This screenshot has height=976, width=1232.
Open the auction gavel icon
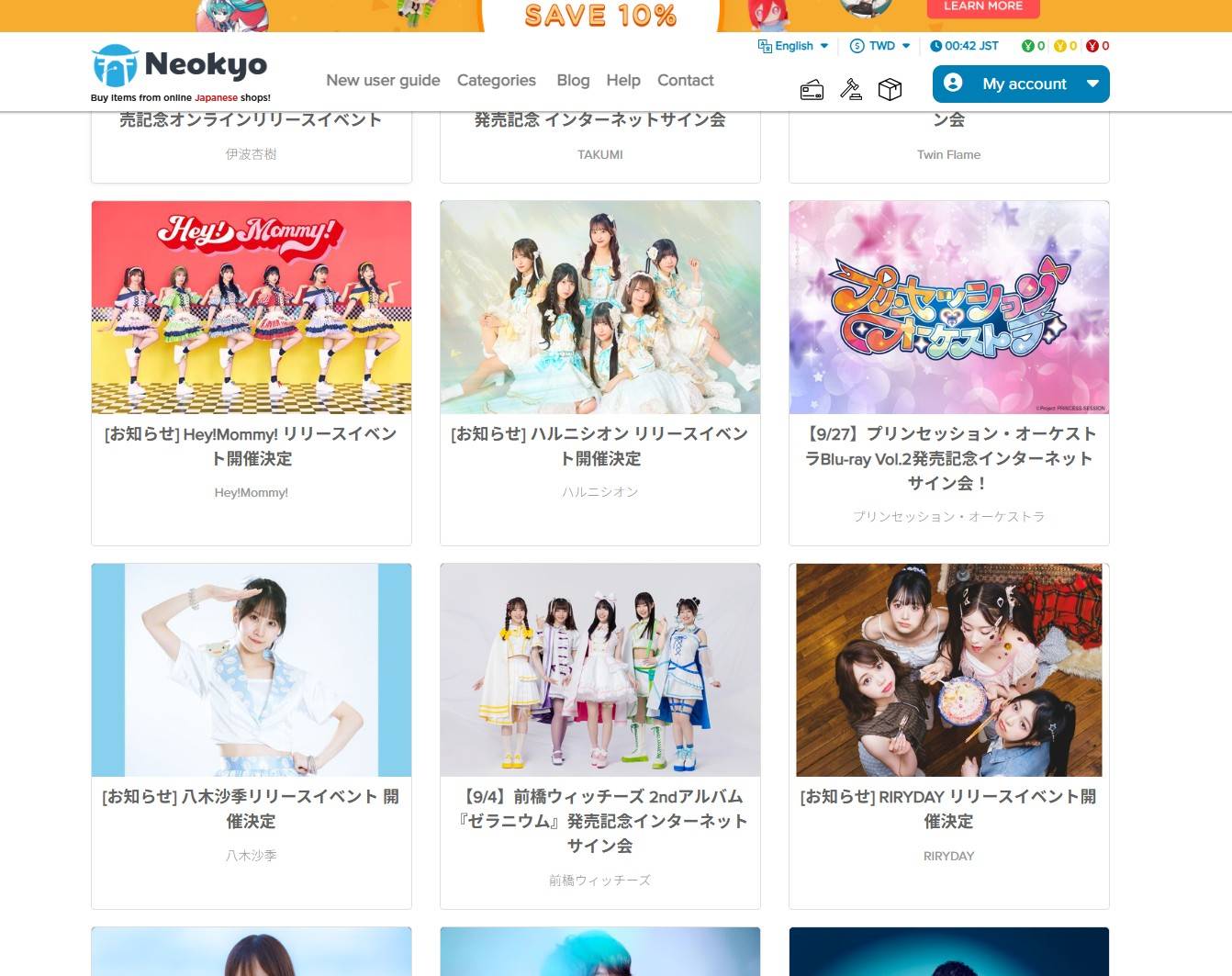[851, 90]
